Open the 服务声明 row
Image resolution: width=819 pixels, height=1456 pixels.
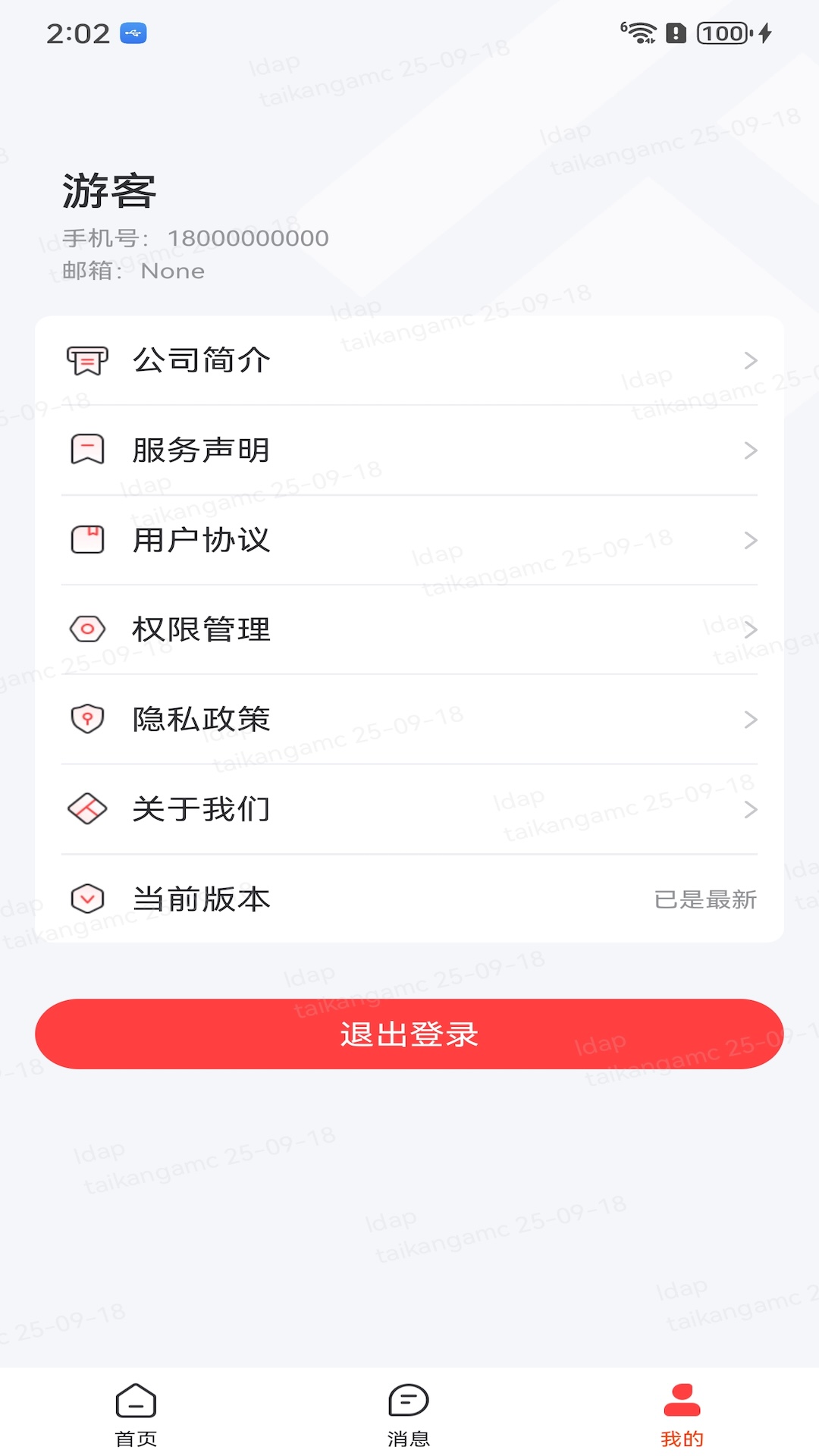pos(409,450)
